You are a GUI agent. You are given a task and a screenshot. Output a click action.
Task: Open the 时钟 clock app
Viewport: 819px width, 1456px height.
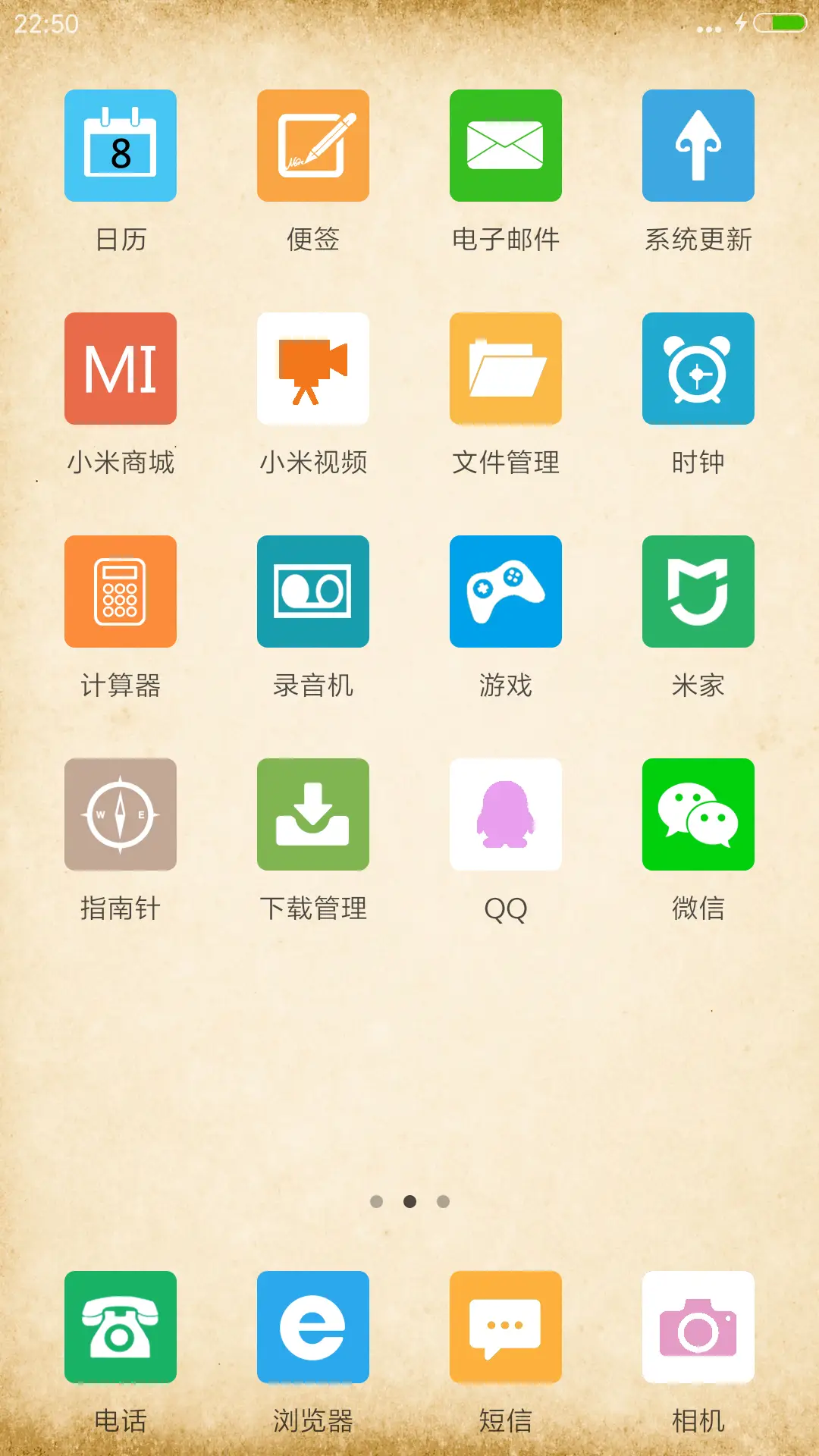click(x=698, y=369)
